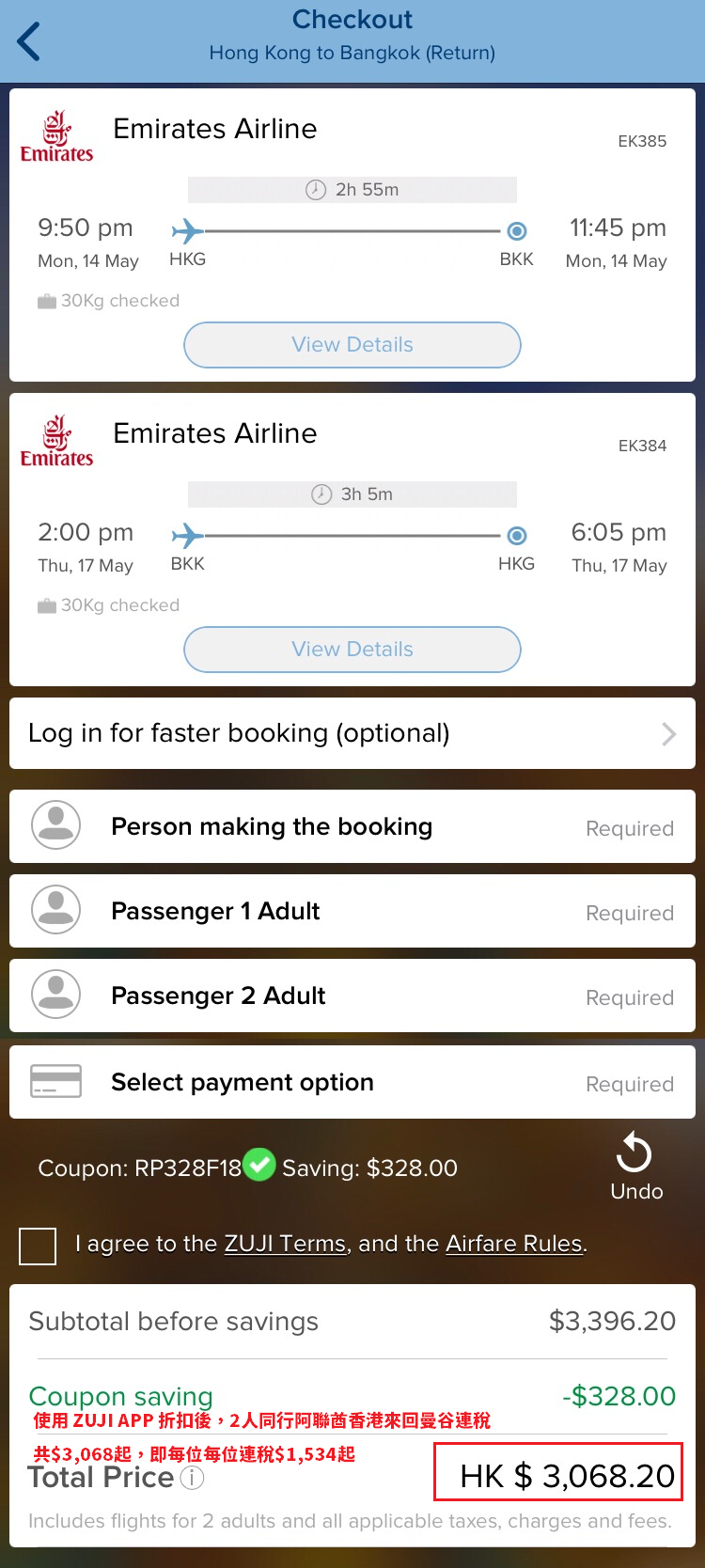This screenshot has width=705, height=1568.
Task: View details of flight EK385
Action: 352,345
